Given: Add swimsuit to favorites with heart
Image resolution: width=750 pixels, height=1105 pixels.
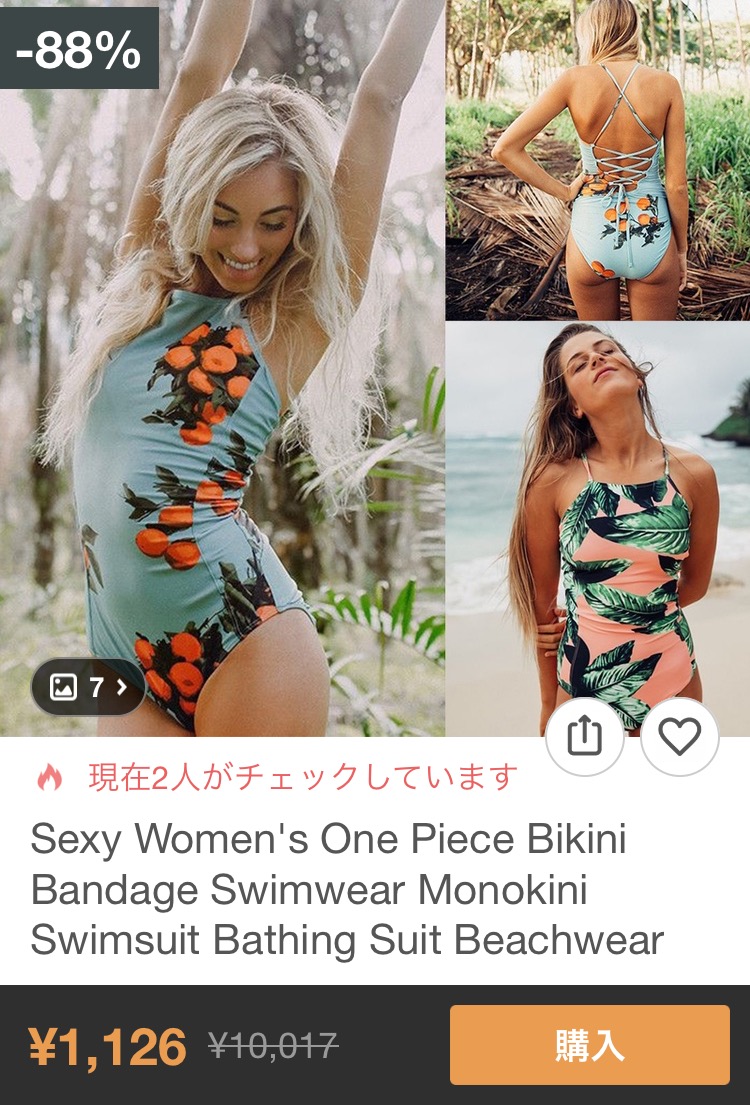Looking at the screenshot, I should (680, 737).
